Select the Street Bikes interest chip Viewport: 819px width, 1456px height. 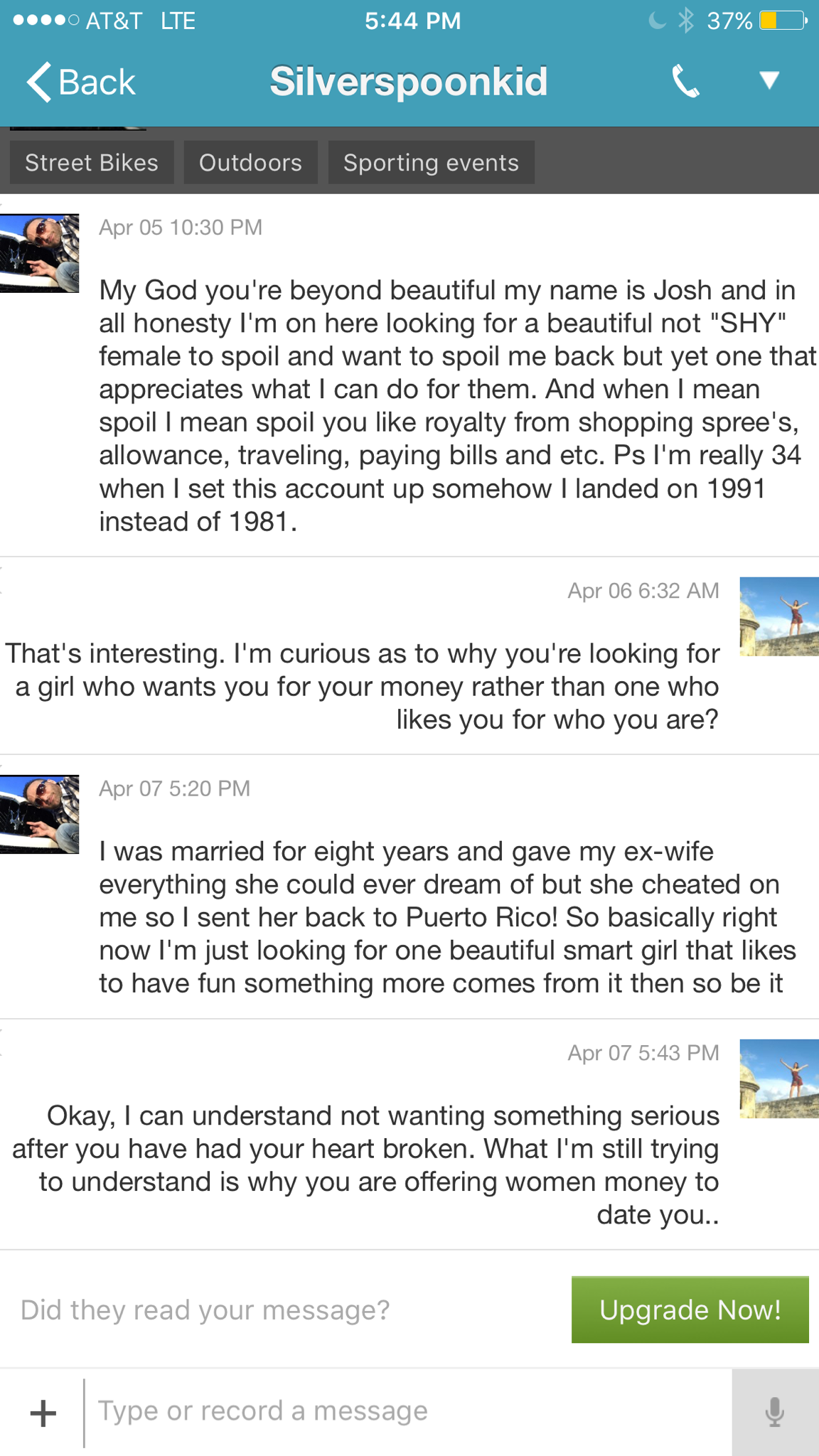point(92,163)
